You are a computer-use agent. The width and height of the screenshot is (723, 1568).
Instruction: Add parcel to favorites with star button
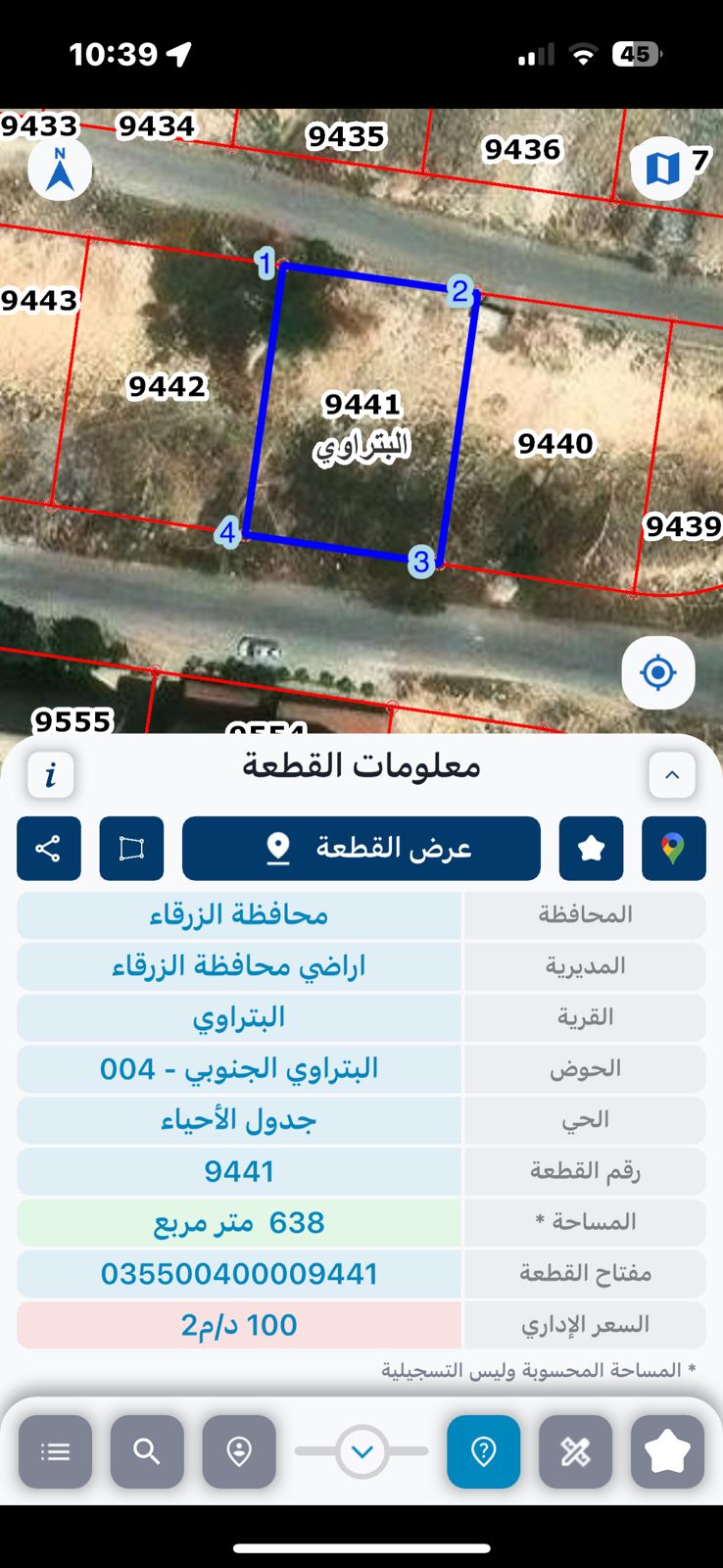point(592,848)
